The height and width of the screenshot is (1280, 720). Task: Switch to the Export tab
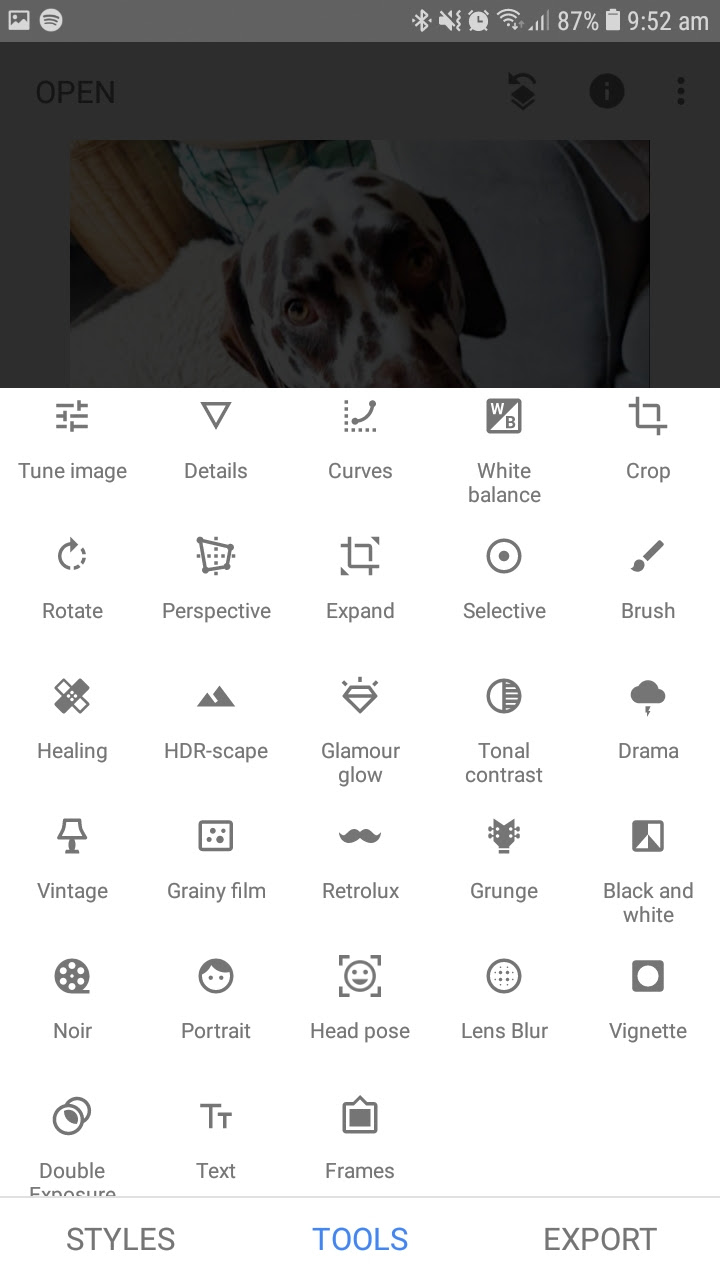[x=600, y=1239]
